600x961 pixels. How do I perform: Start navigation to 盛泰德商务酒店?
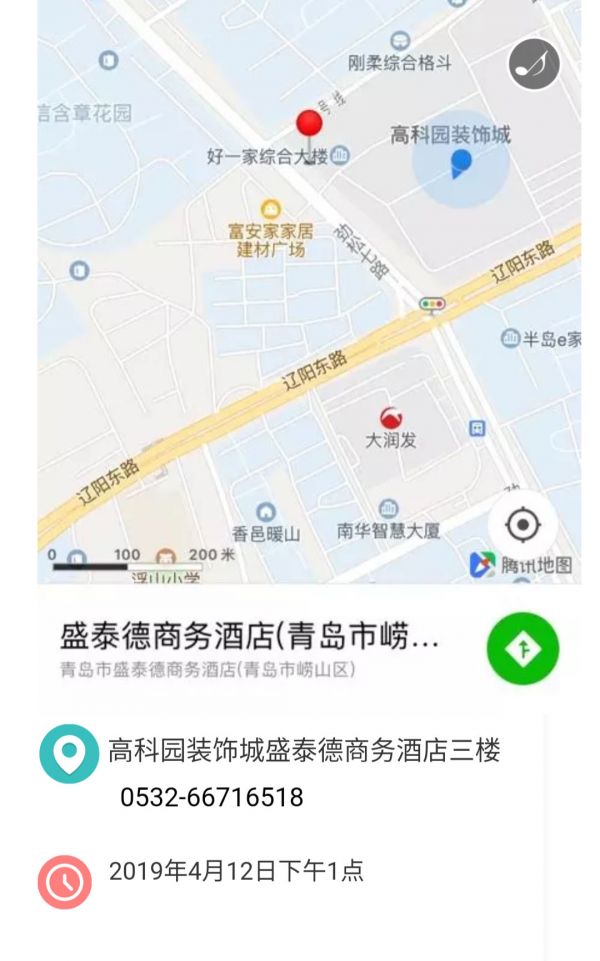click(x=523, y=648)
